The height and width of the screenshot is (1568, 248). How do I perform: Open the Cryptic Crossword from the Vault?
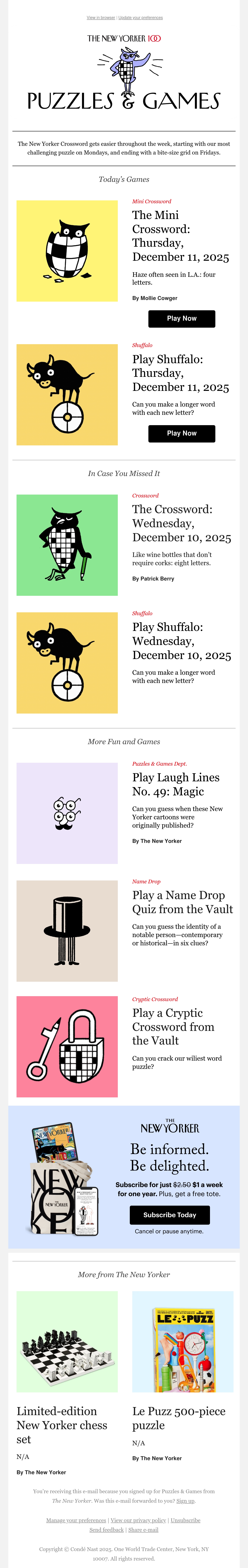[174, 1027]
